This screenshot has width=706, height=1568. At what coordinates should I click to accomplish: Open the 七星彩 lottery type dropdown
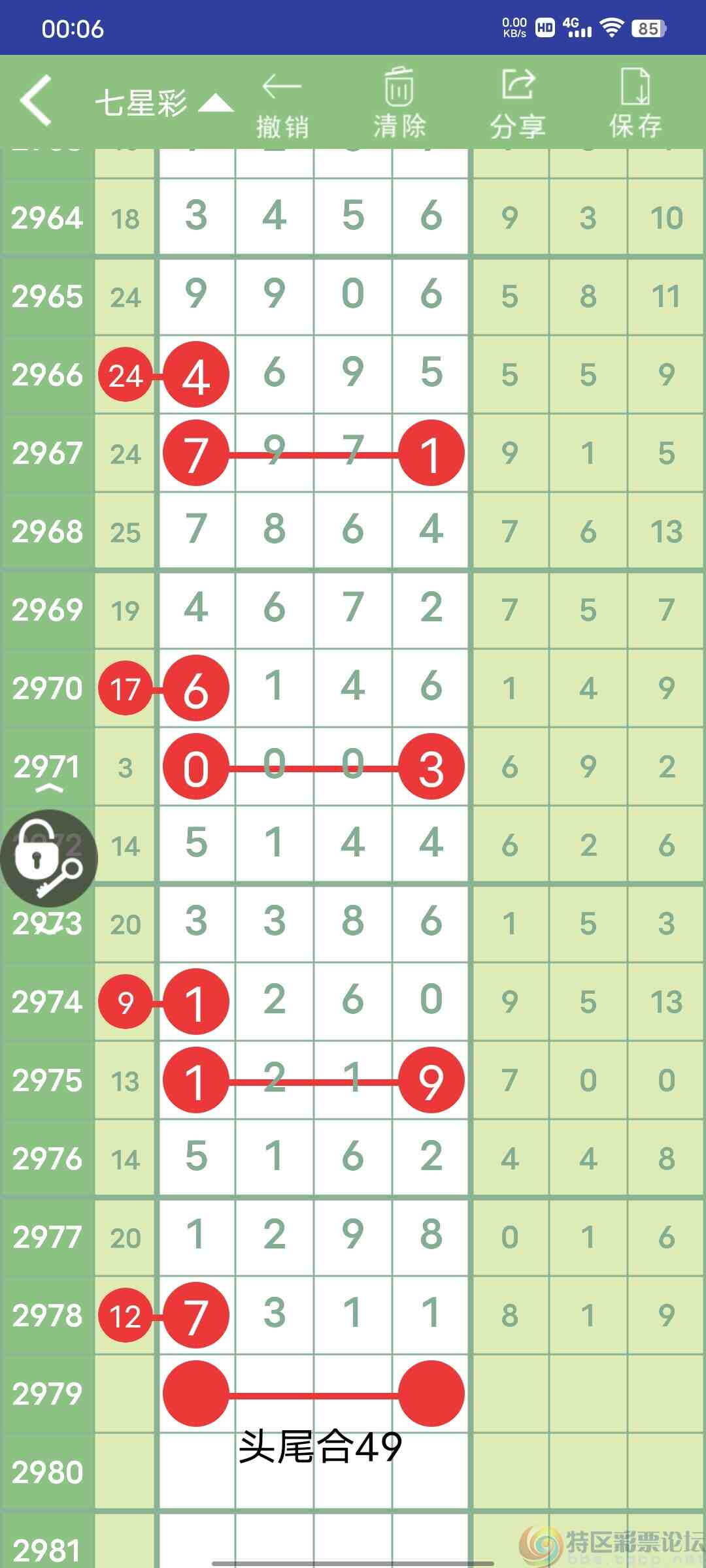(163, 103)
